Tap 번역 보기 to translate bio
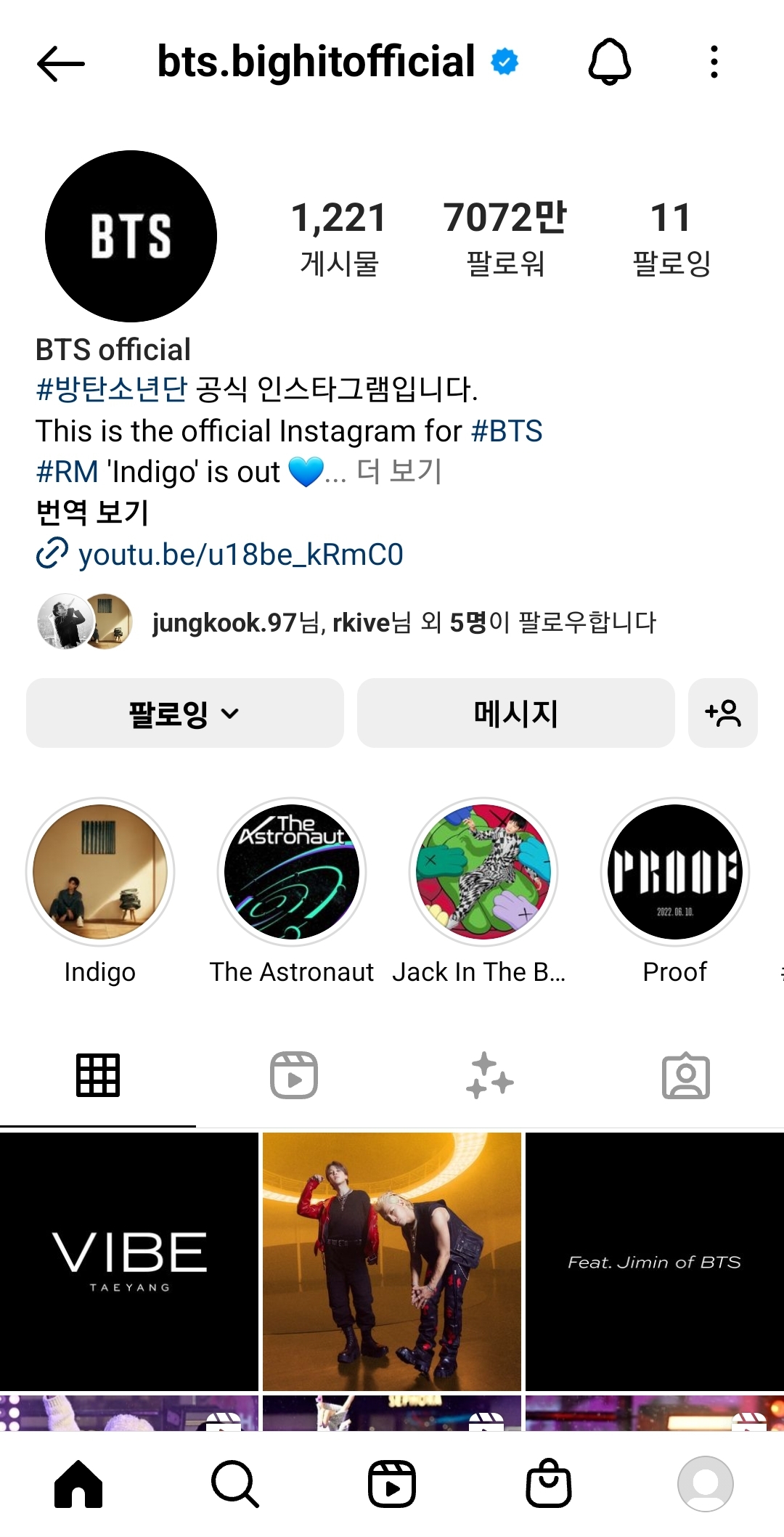 (92, 513)
